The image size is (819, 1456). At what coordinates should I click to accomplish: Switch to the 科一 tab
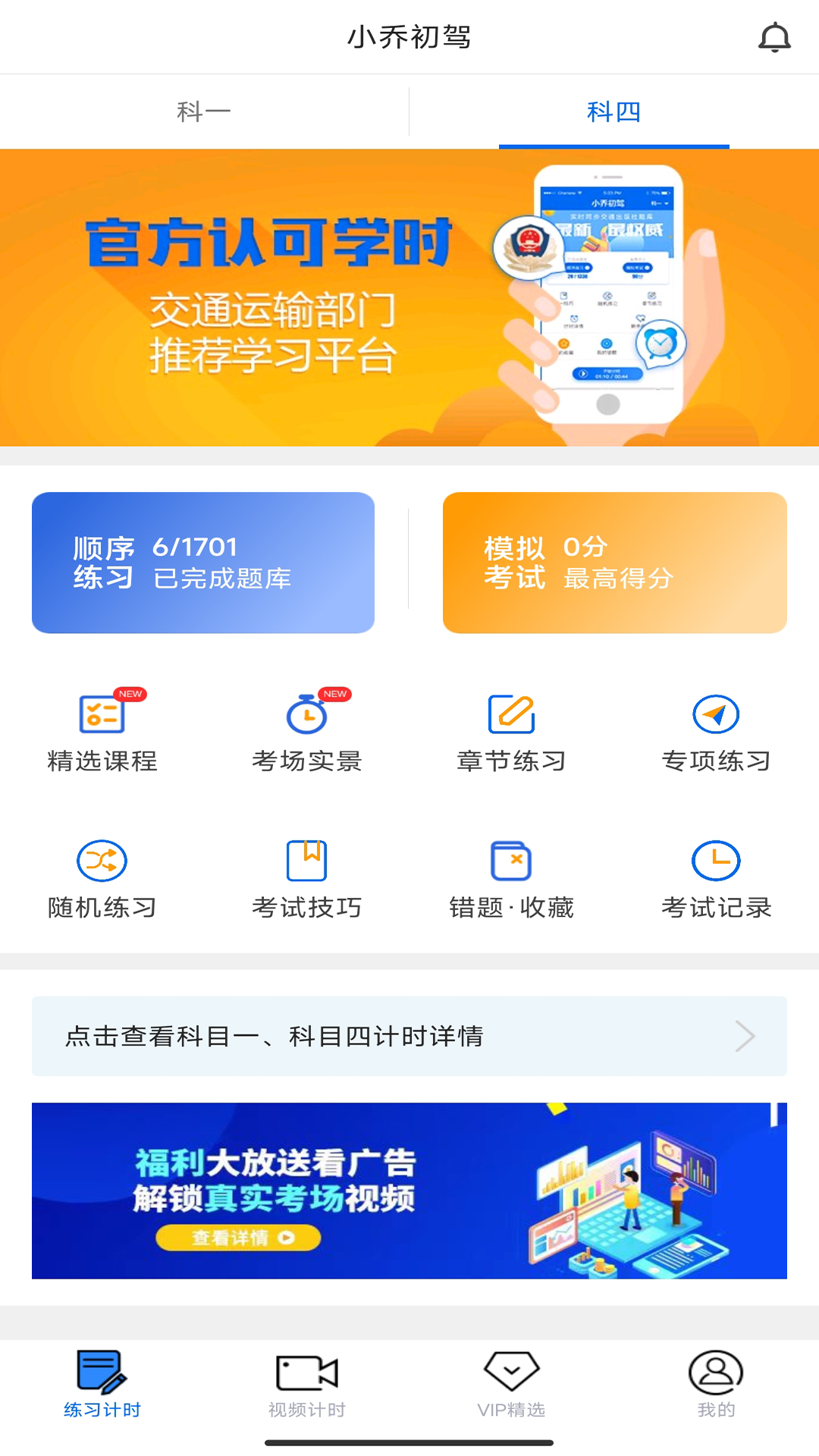point(205,111)
